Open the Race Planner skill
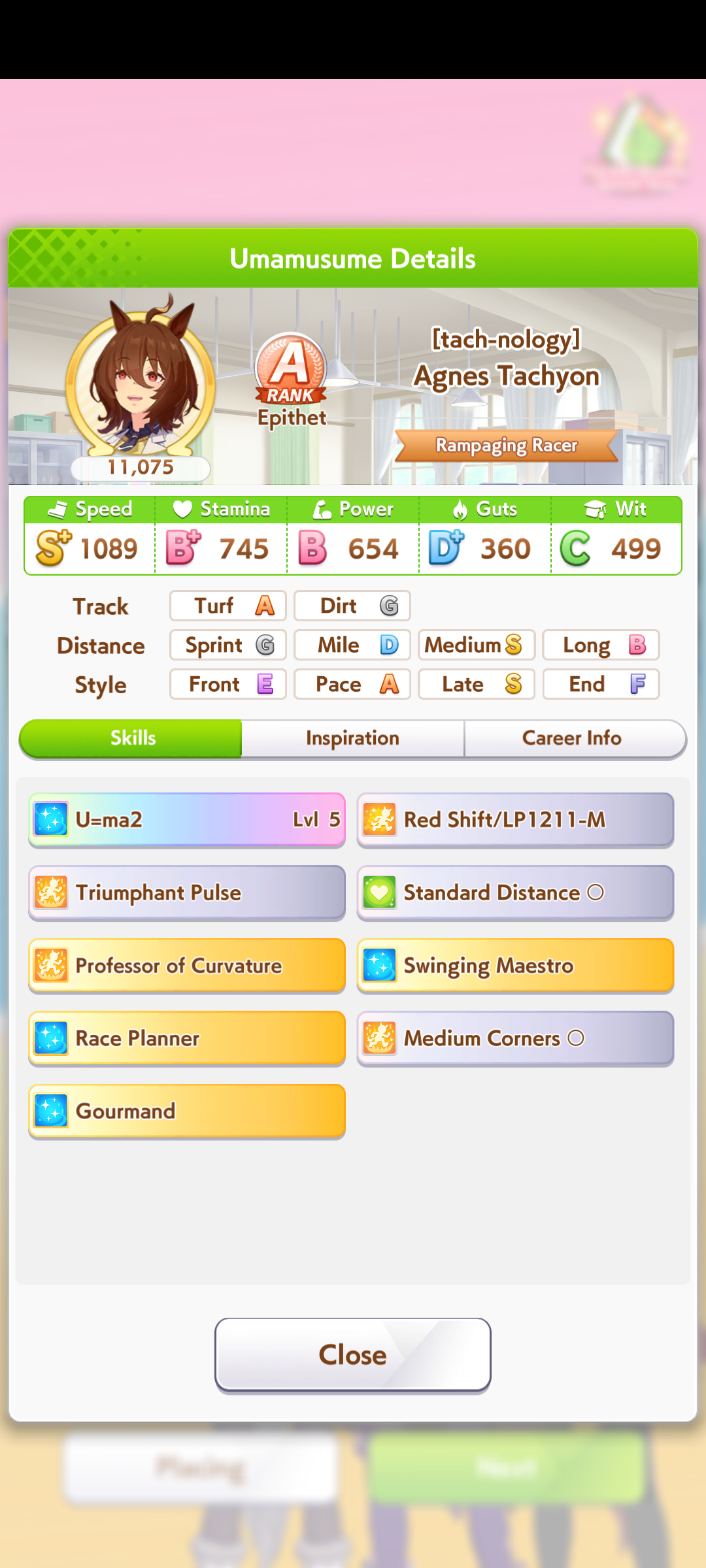 pos(187,1038)
